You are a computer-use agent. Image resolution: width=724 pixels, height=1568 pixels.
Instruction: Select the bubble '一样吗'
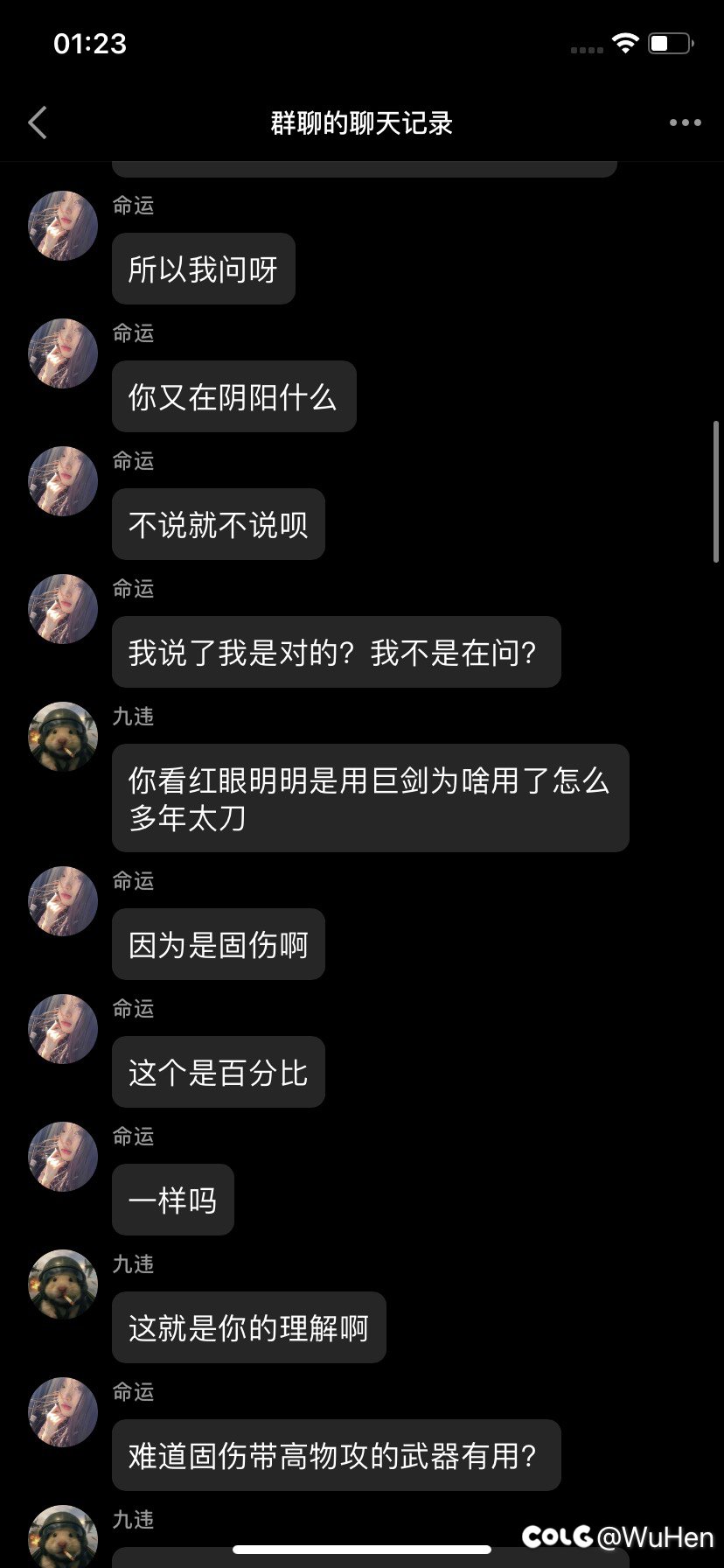coord(172,1200)
